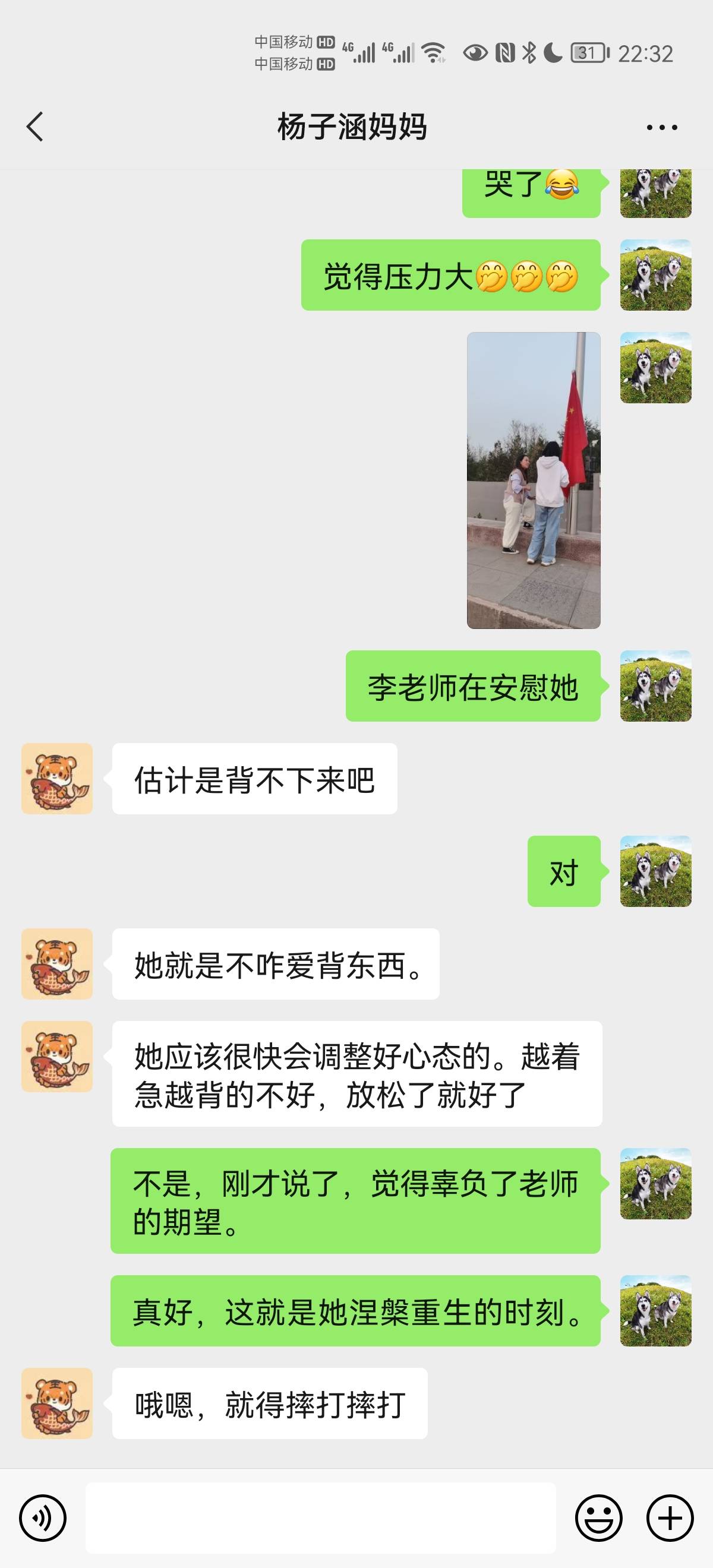Viewport: 713px width, 1568px height.
Task: Tap the back arrow to exit the chat
Action: (33, 127)
